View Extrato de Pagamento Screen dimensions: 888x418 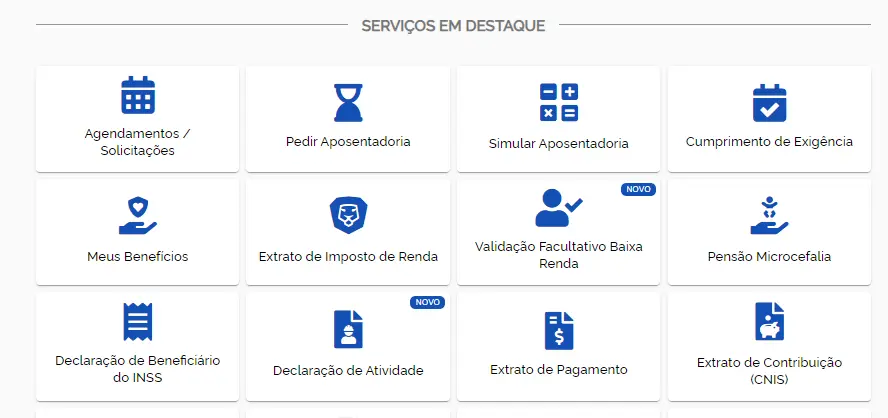pos(558,345)
